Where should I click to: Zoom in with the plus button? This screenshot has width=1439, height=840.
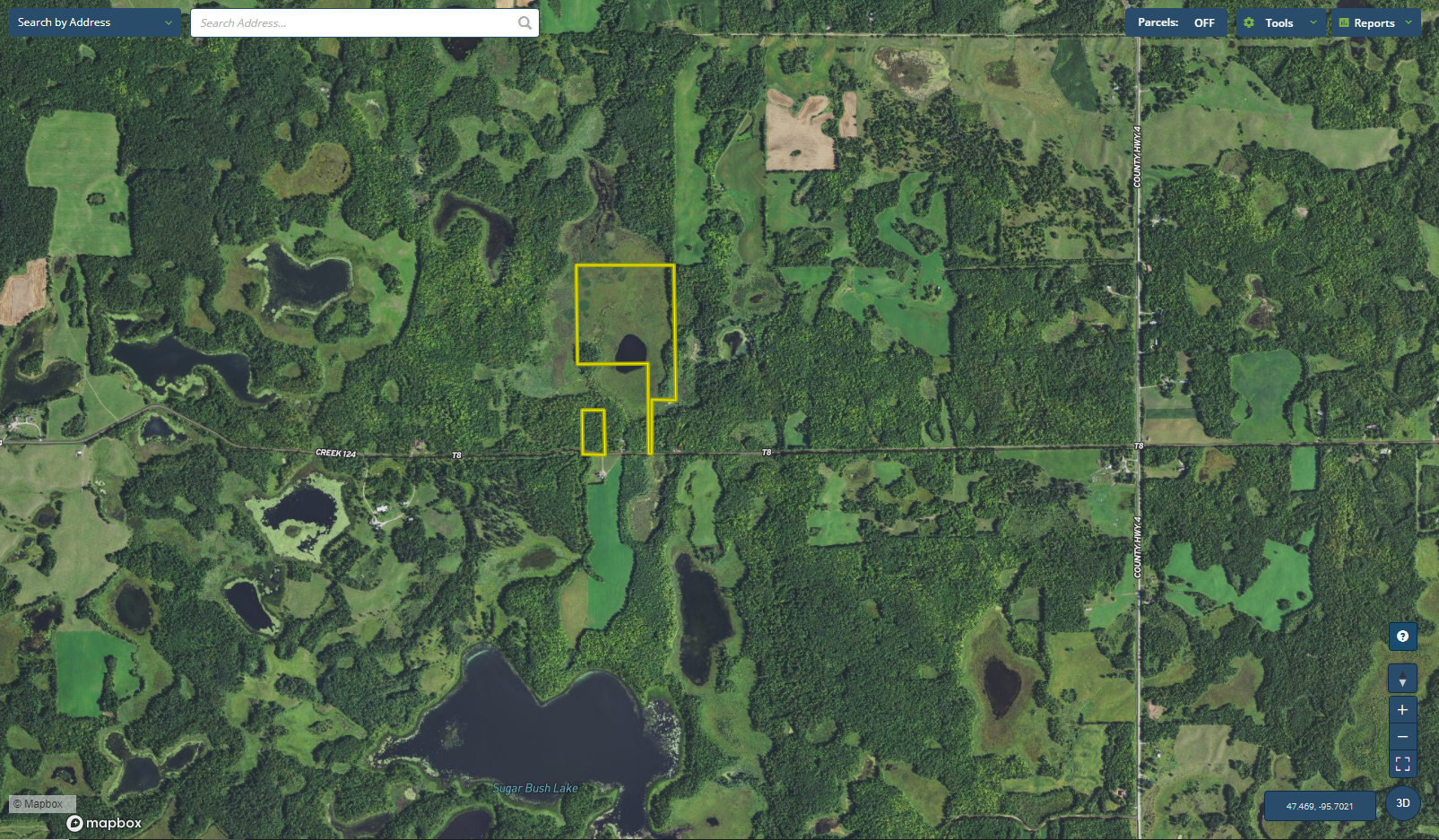1402,710
